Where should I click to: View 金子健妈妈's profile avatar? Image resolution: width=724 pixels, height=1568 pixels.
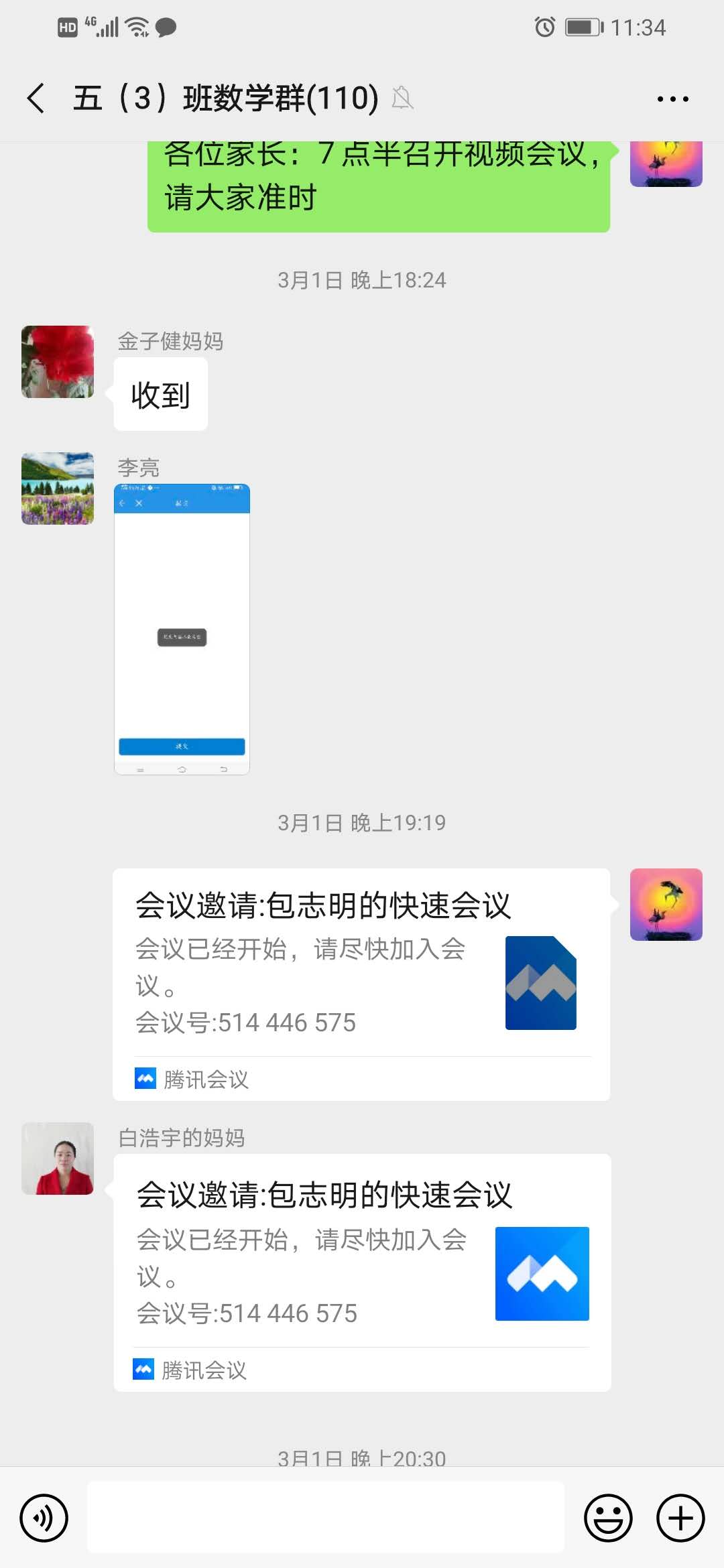pyautogui.click(x=58, y=362)
